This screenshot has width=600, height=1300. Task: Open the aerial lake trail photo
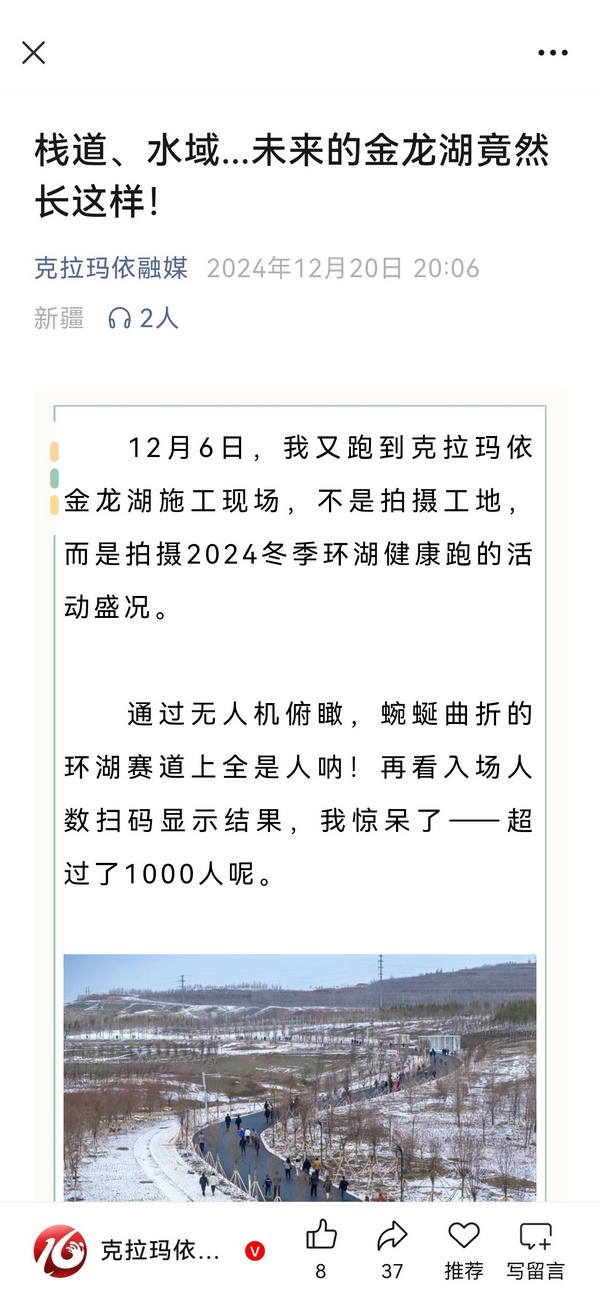(x=300, y=1077)
